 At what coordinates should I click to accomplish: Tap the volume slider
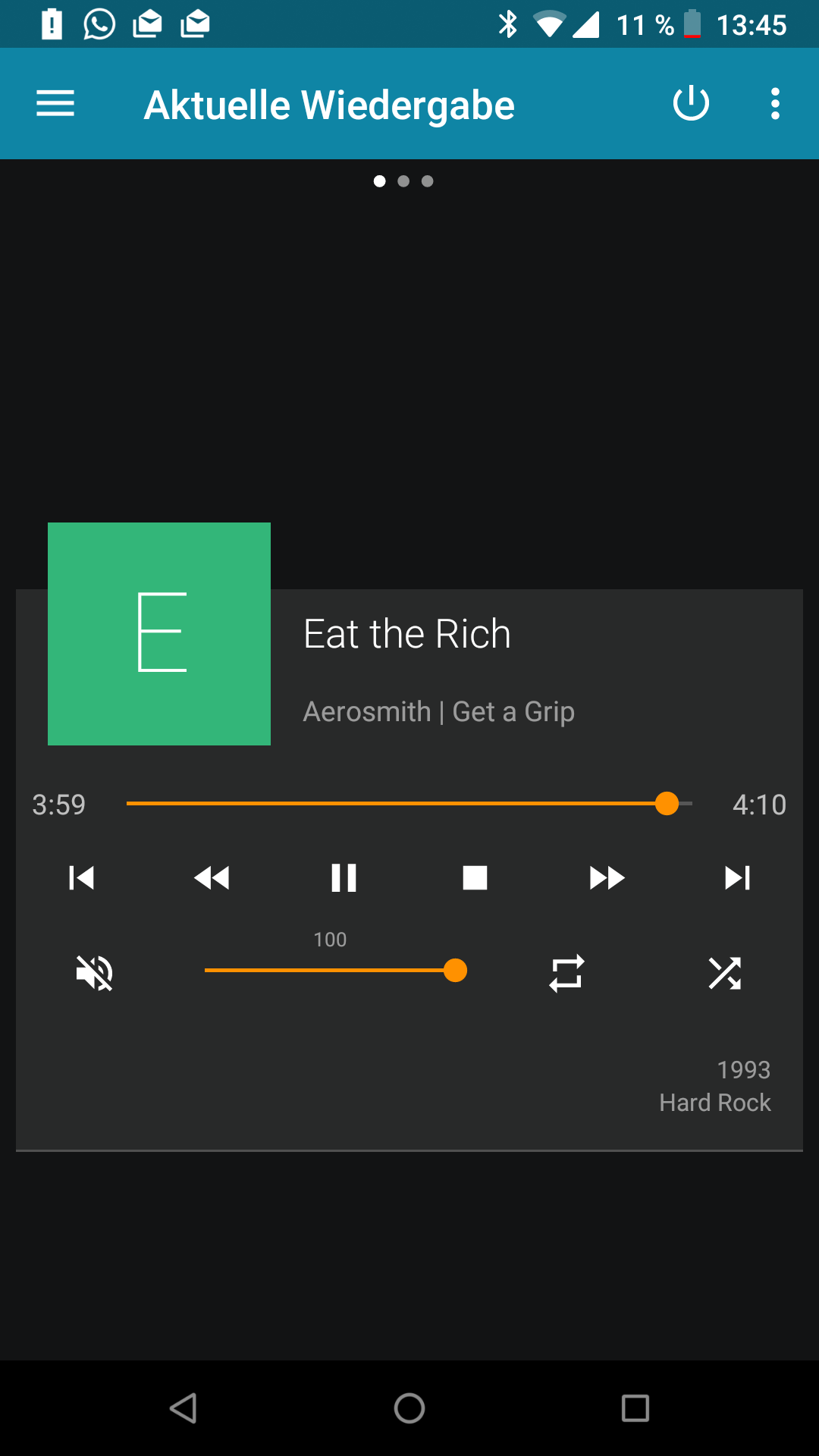point(336,971)
